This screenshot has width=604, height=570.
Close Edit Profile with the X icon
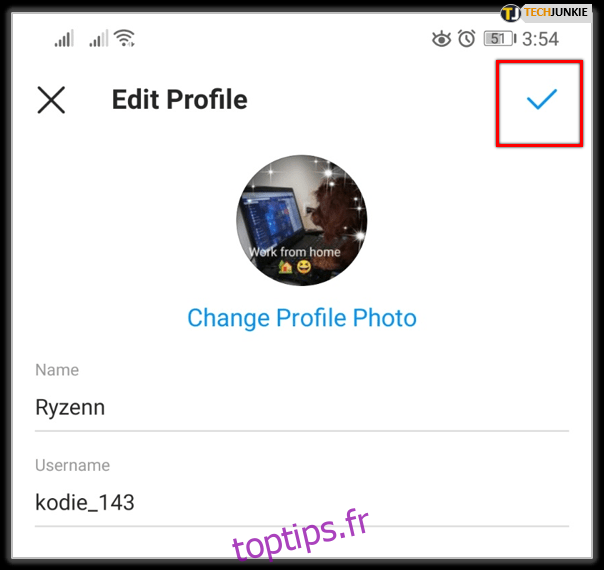click(x=51, y=100)
